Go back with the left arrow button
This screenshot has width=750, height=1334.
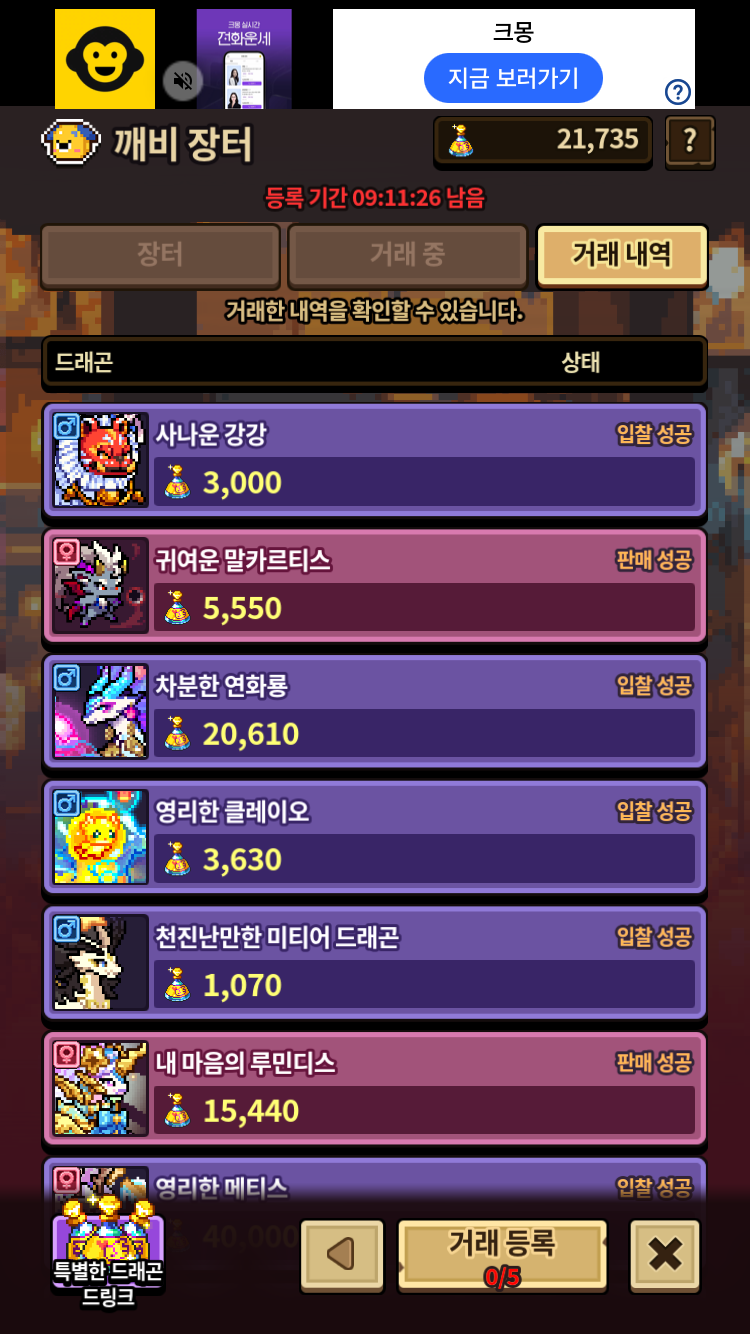(342, 1255)
